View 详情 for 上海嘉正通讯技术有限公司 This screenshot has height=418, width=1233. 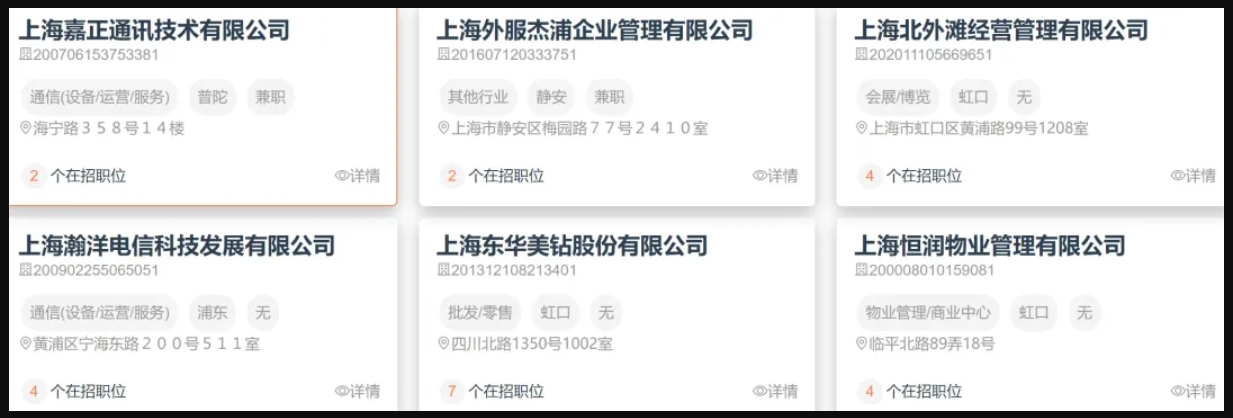click(358, 176)
